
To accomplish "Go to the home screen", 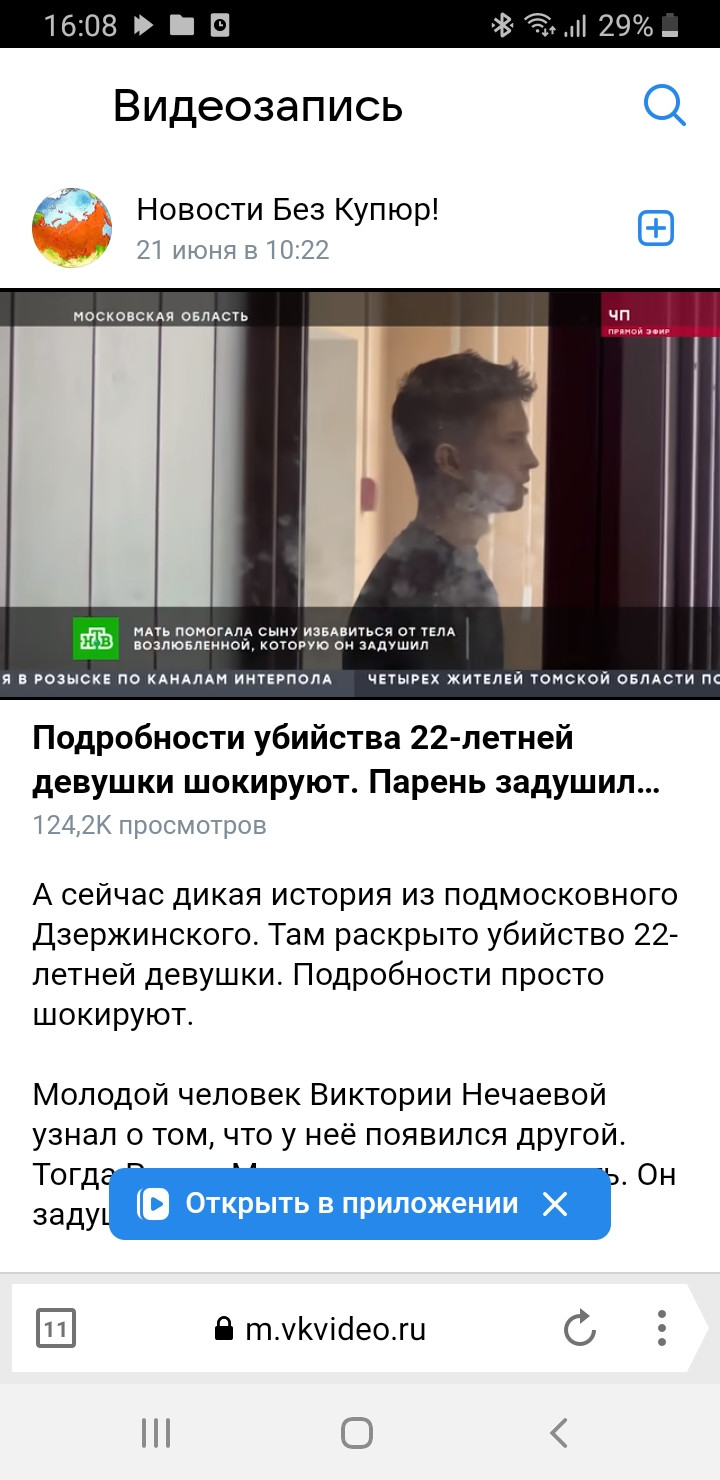I will (357, 1433).
